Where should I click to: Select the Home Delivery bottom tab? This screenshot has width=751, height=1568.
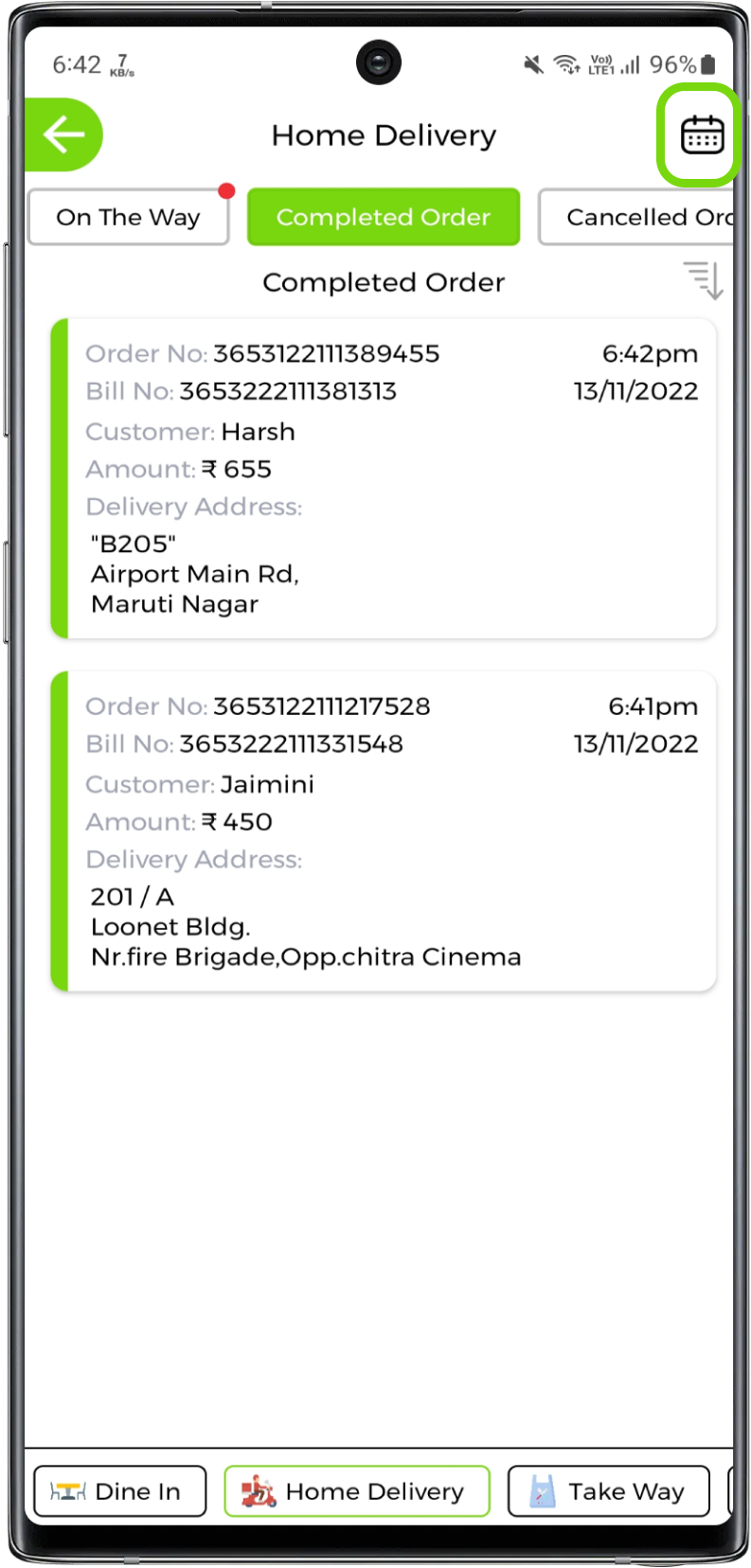point(357,1491)
